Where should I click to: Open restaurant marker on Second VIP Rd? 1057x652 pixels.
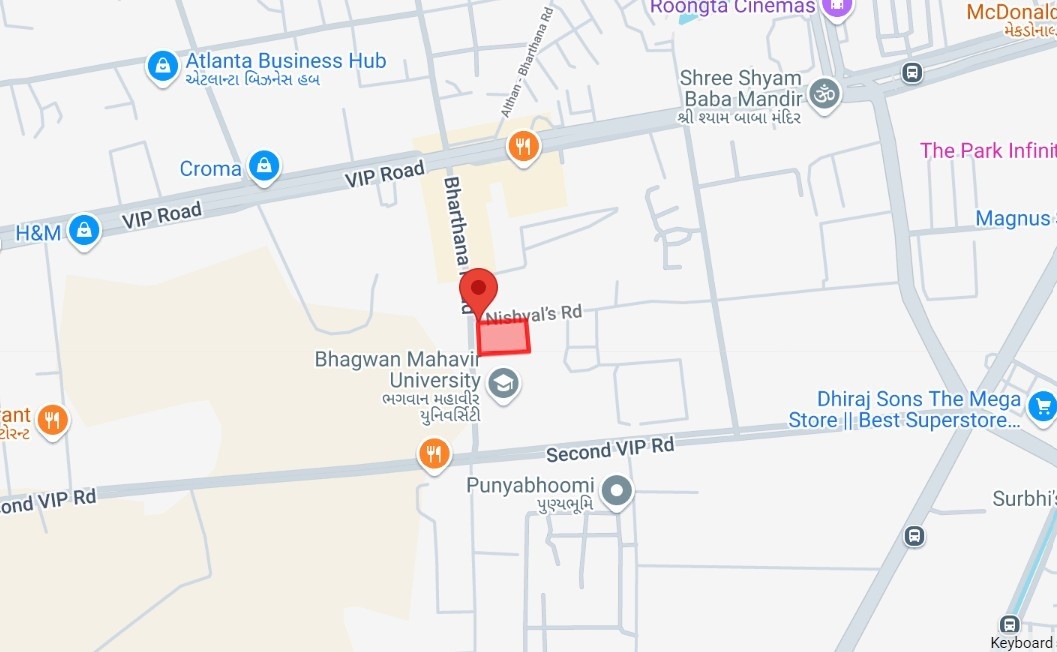click(433, 455)
